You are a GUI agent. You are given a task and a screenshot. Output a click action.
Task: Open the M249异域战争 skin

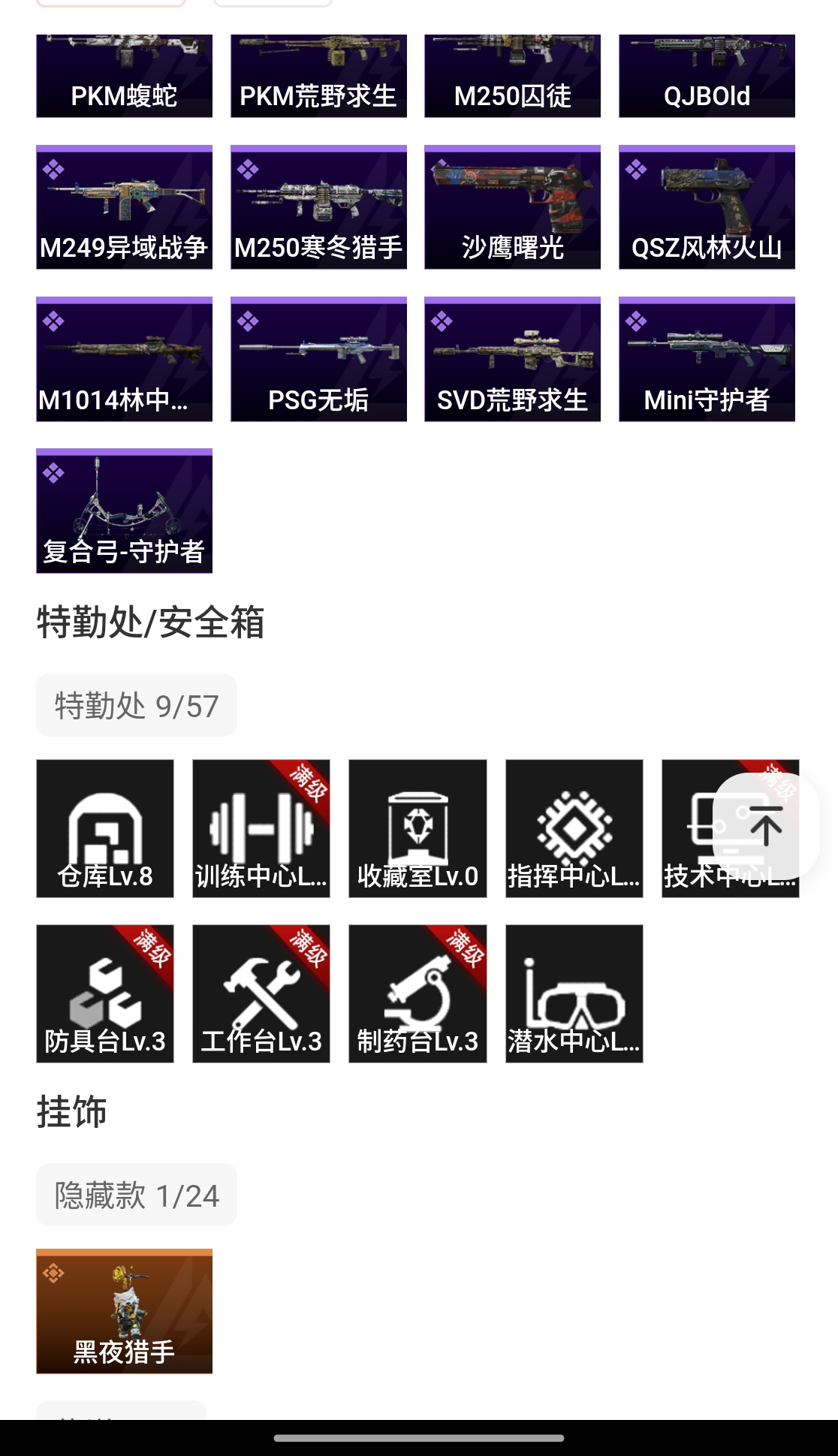pos(124,207)
